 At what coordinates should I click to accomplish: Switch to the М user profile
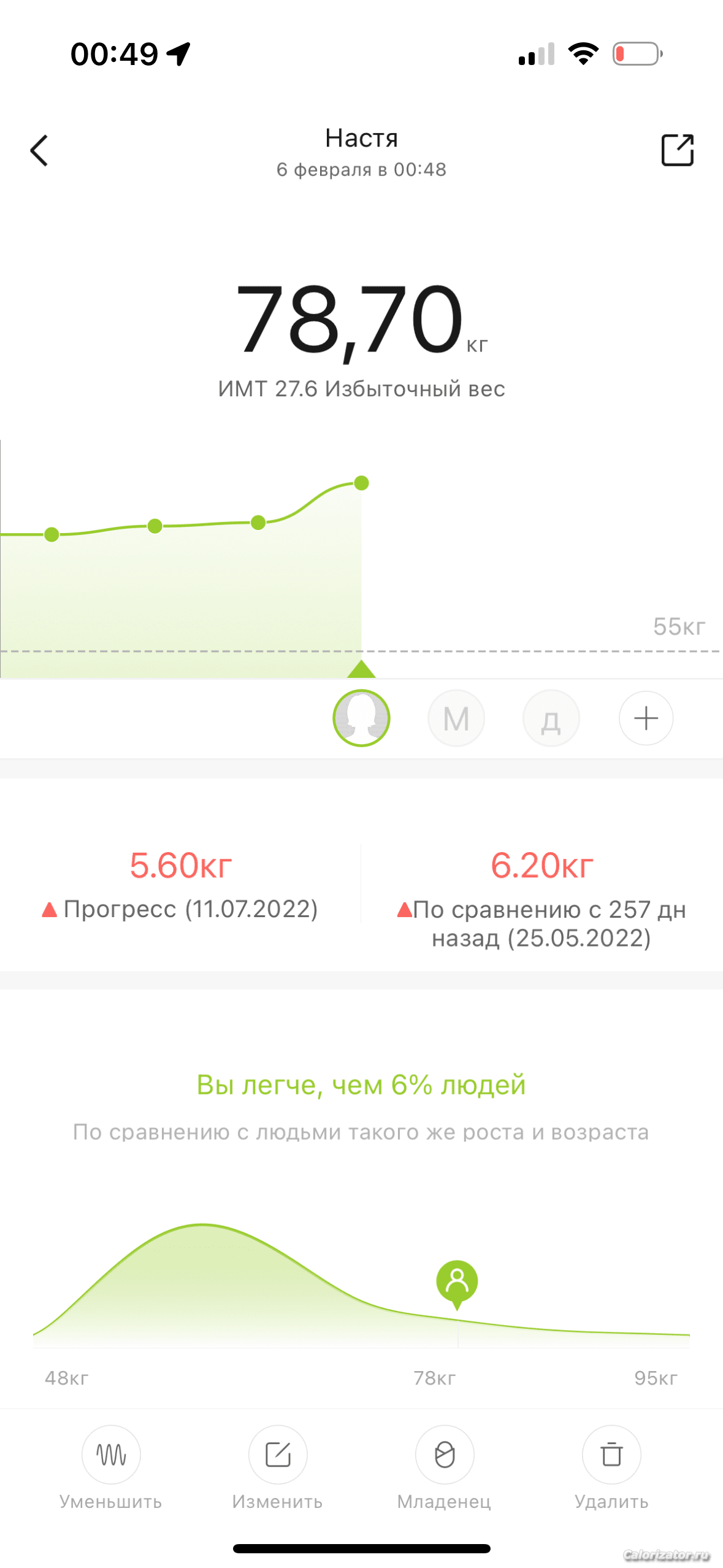pyautogui.click(x=456, y=718)
